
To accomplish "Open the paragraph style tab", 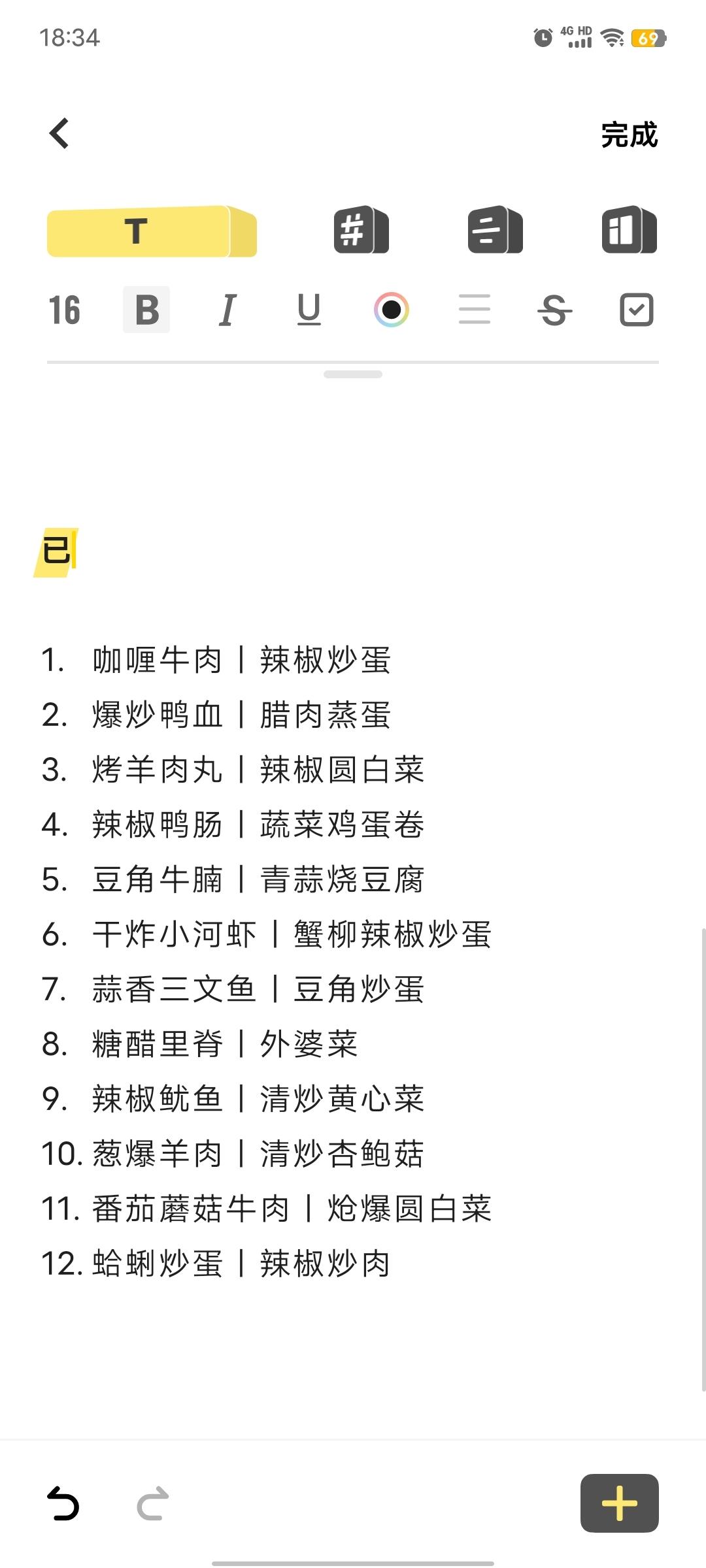I will tap(495, 230).
